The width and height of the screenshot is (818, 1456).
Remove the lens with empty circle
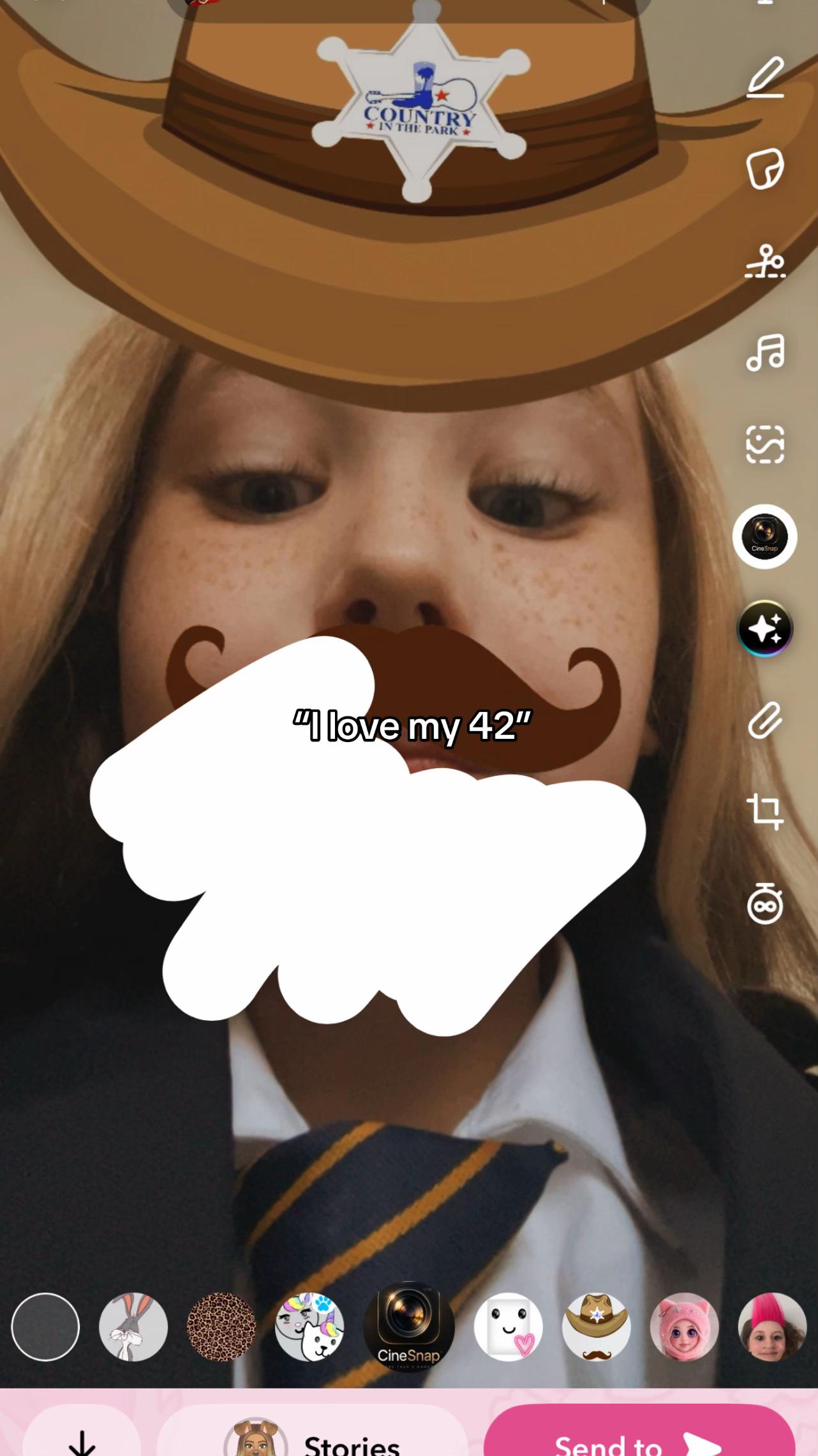click(45, 1326)
